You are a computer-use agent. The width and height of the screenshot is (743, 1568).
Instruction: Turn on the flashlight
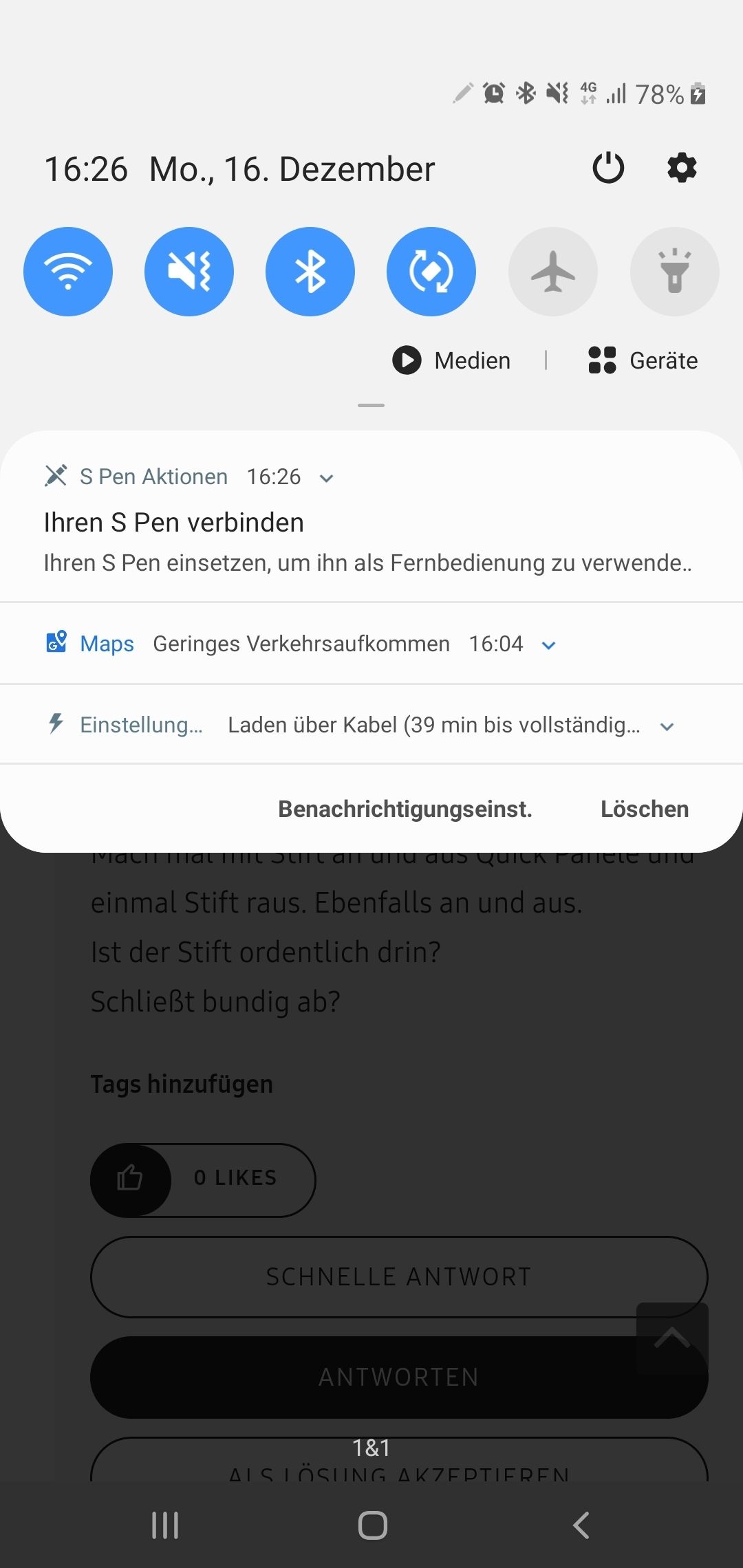(674, 272)
